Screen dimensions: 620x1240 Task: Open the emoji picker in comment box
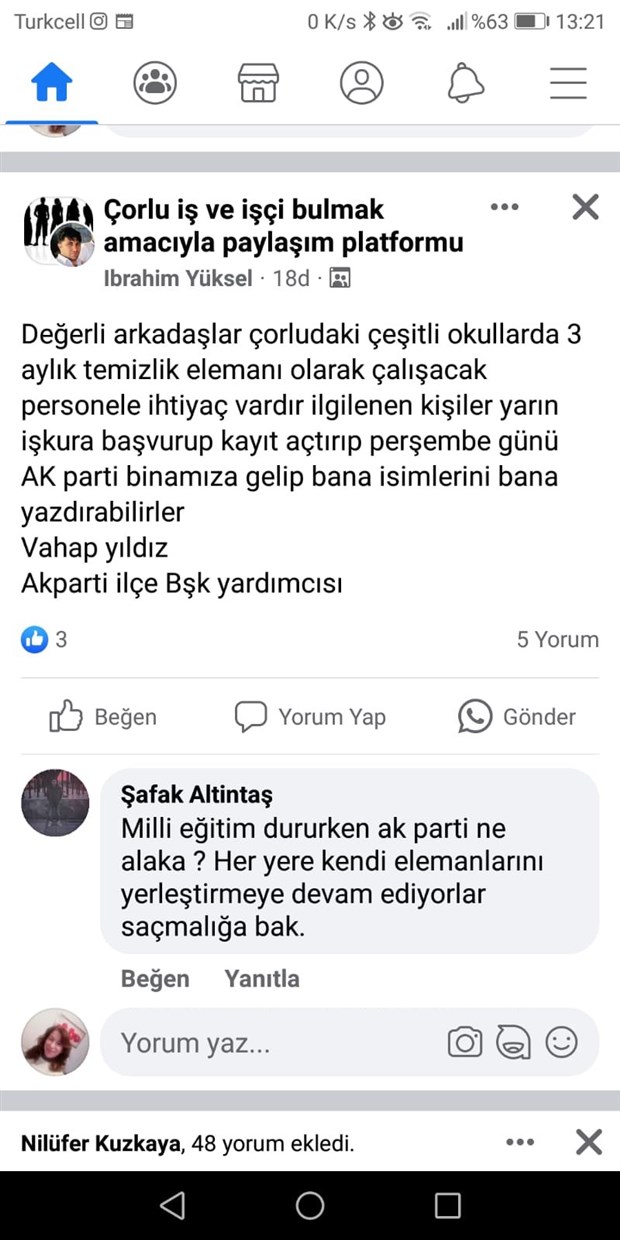pos(561,1043)
